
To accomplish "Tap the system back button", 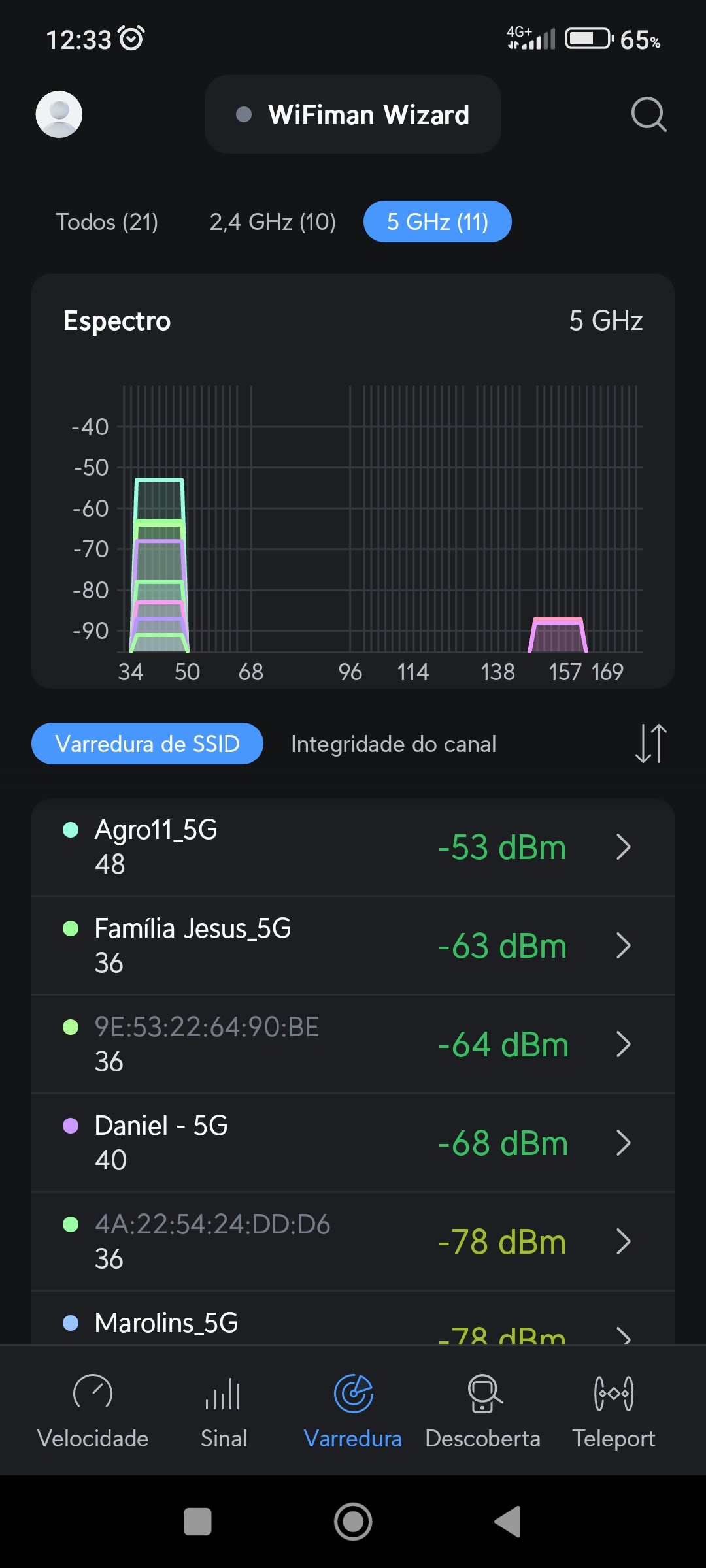I will pyautogui.click(x=508, y=1522).
